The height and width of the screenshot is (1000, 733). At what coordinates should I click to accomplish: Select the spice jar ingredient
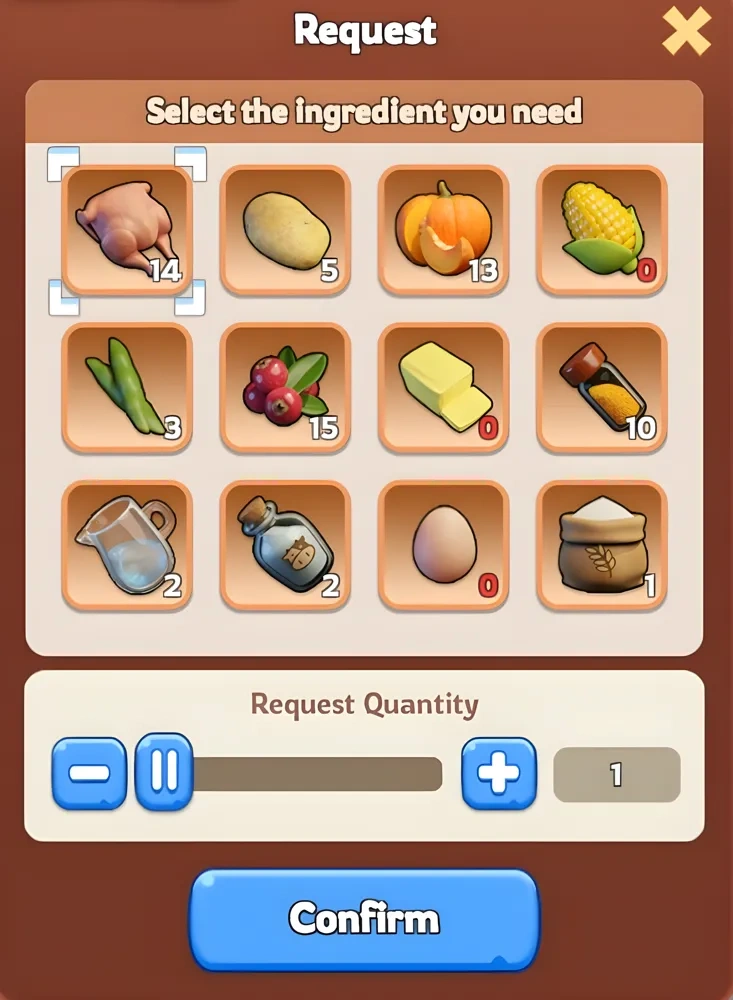601,388
